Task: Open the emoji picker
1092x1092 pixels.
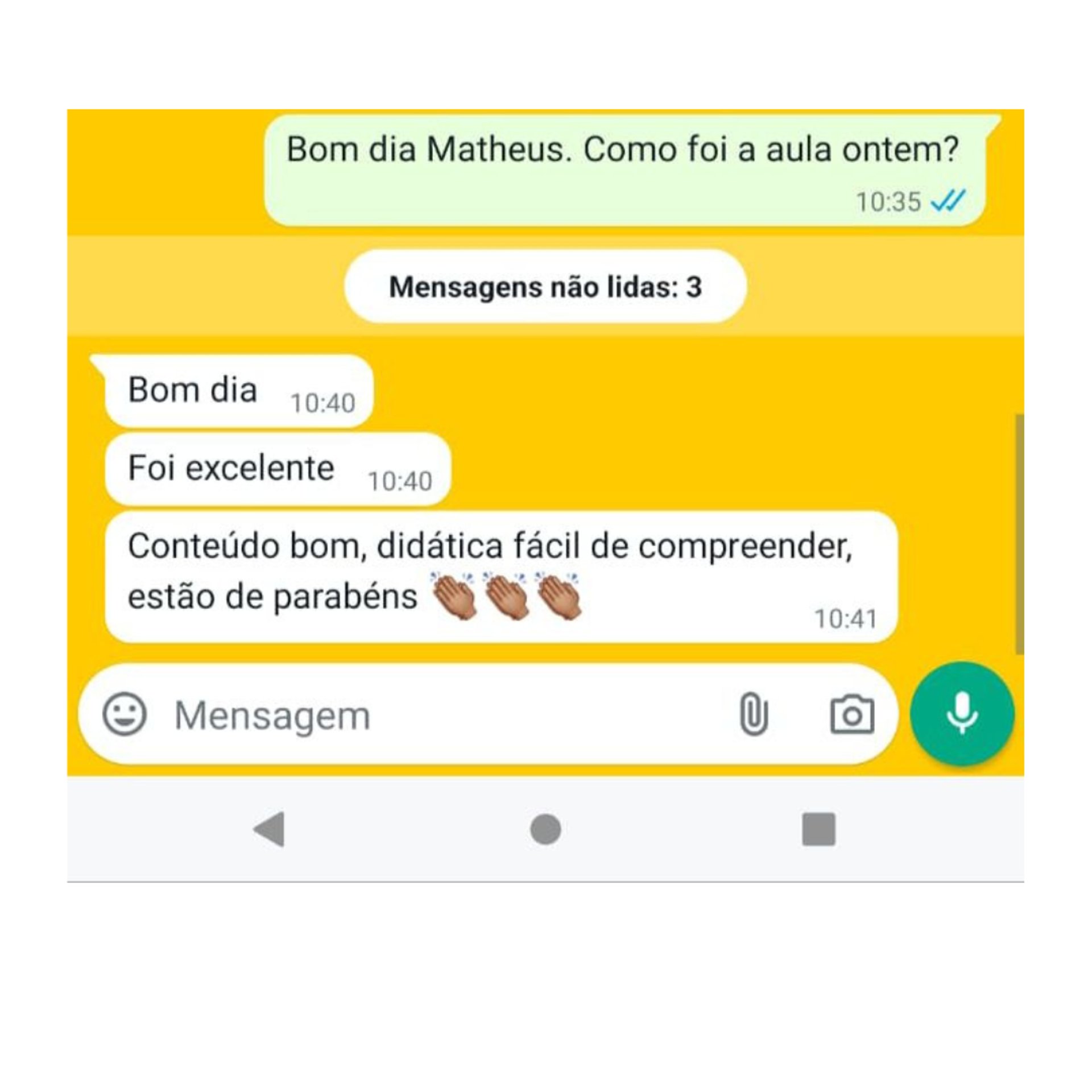Action: click(124, 714)
